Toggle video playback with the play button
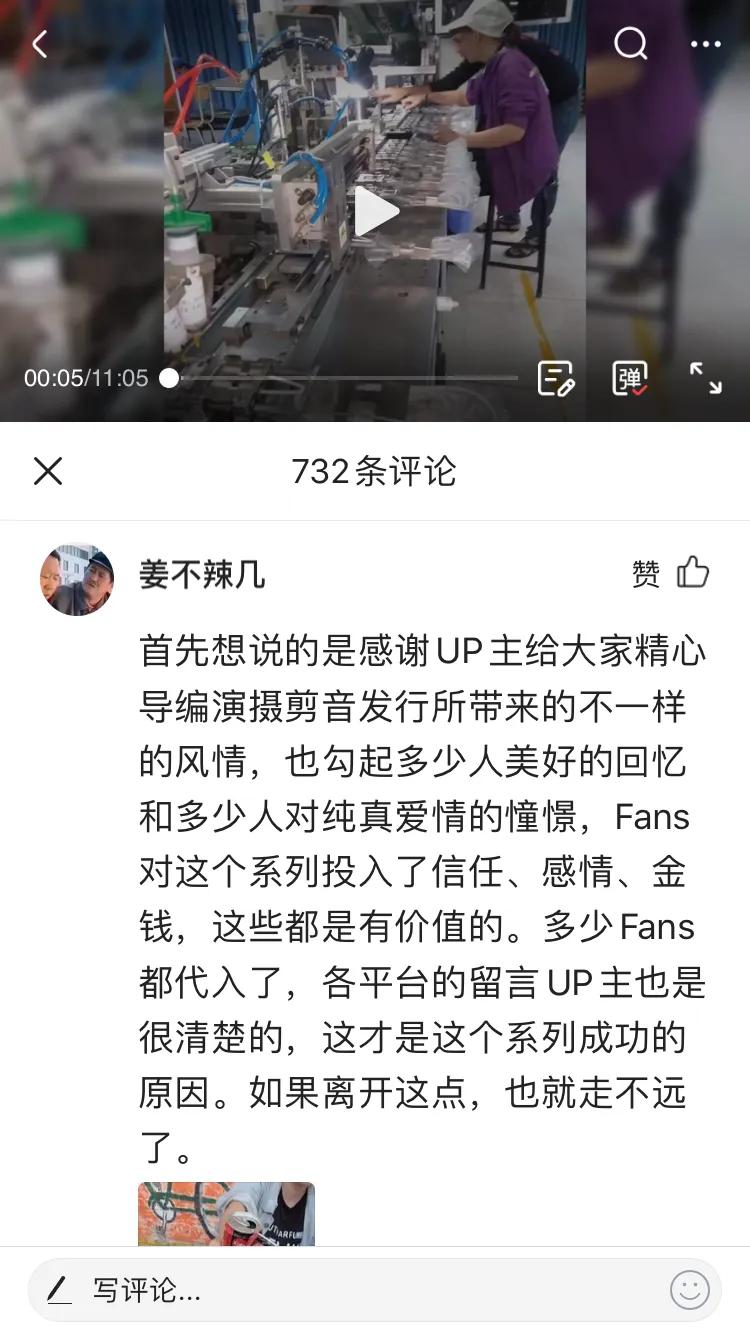Image resolution: width=750 pixels, height=1334 pixels. (375, 210)
